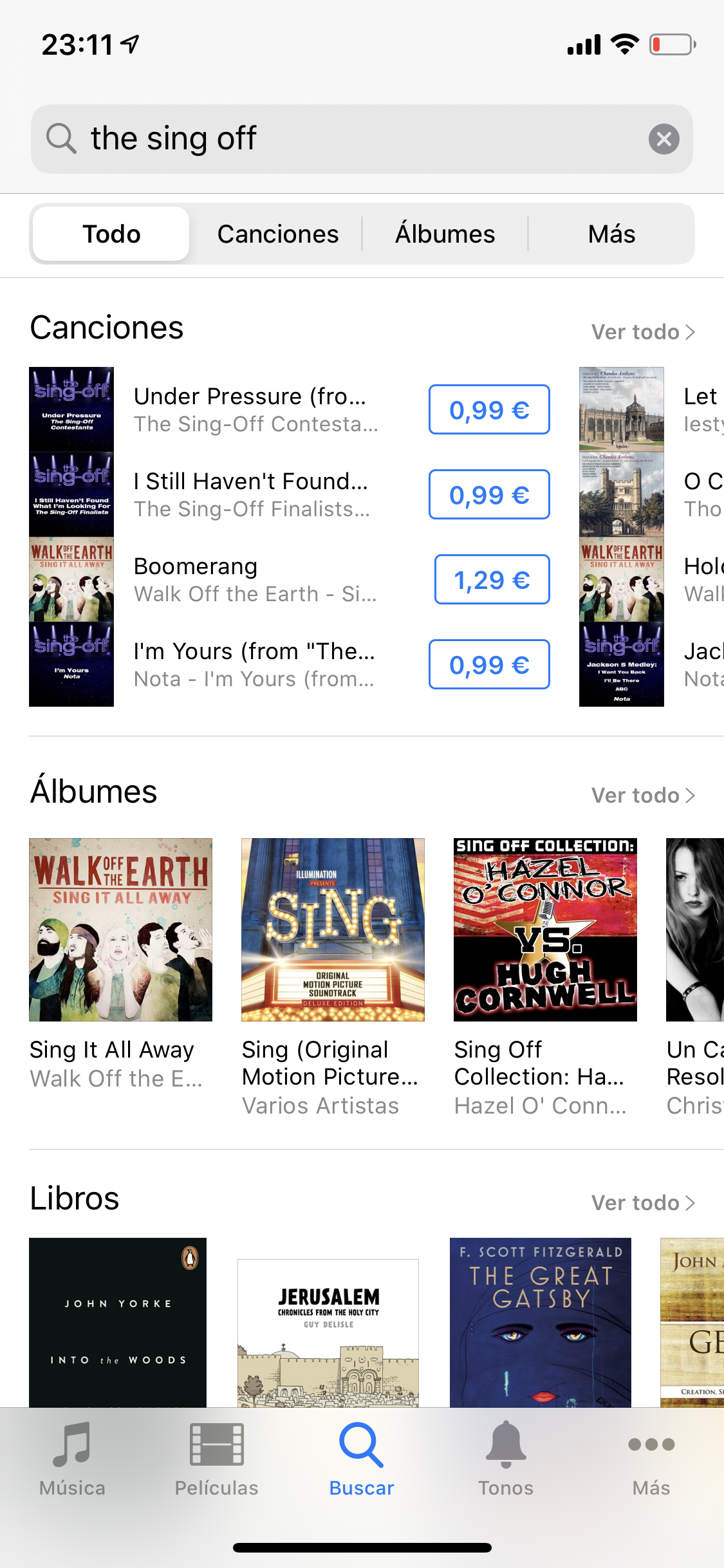Viewport: 724px width, 1568px height.
Task: Go to the Películas tab
Action: 217,1460
